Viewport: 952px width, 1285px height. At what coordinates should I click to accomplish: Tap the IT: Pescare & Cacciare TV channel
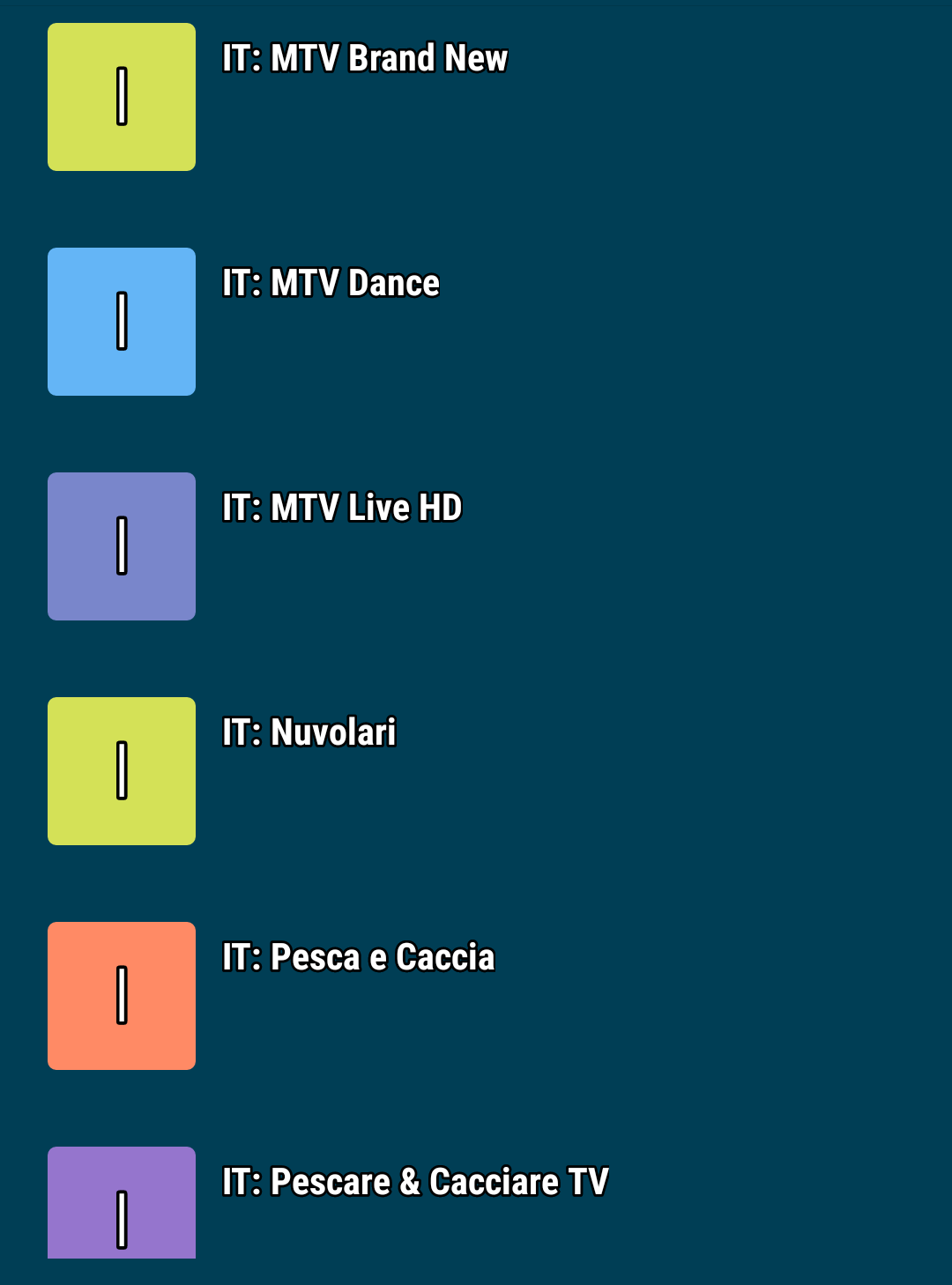[414, 1183]
